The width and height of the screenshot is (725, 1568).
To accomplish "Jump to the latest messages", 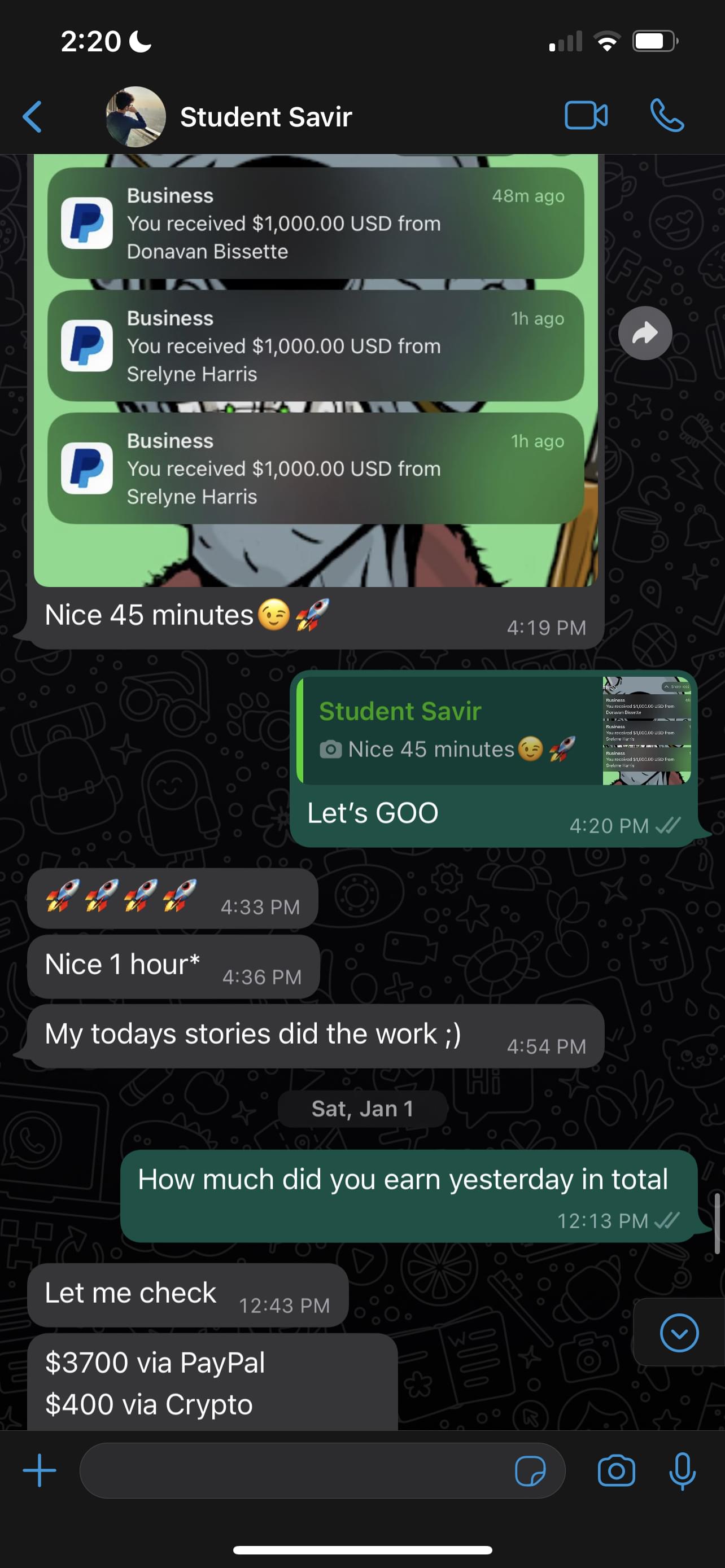I will pyautogui.click(x=679, y=1333).
